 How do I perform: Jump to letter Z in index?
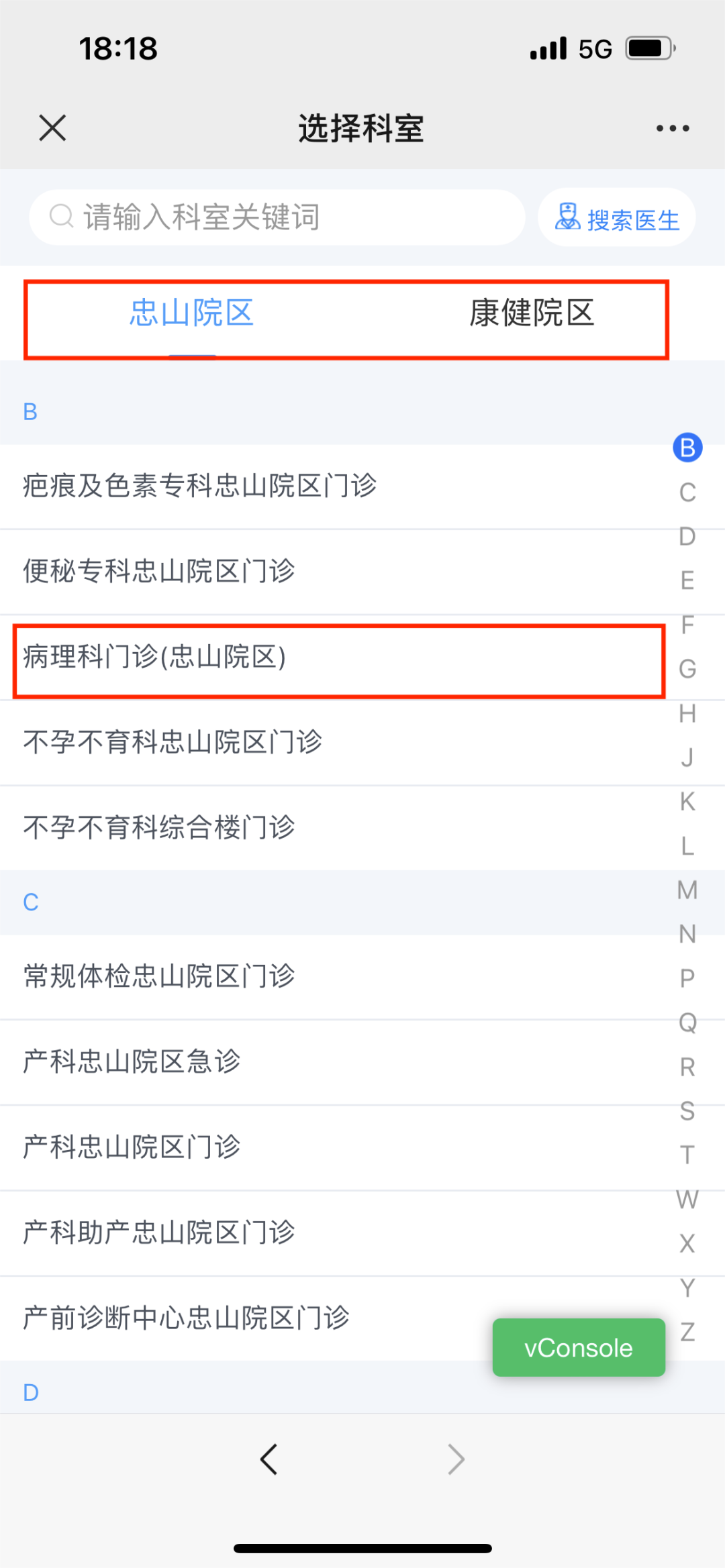pyautogui.click(x=687, y=1331)
